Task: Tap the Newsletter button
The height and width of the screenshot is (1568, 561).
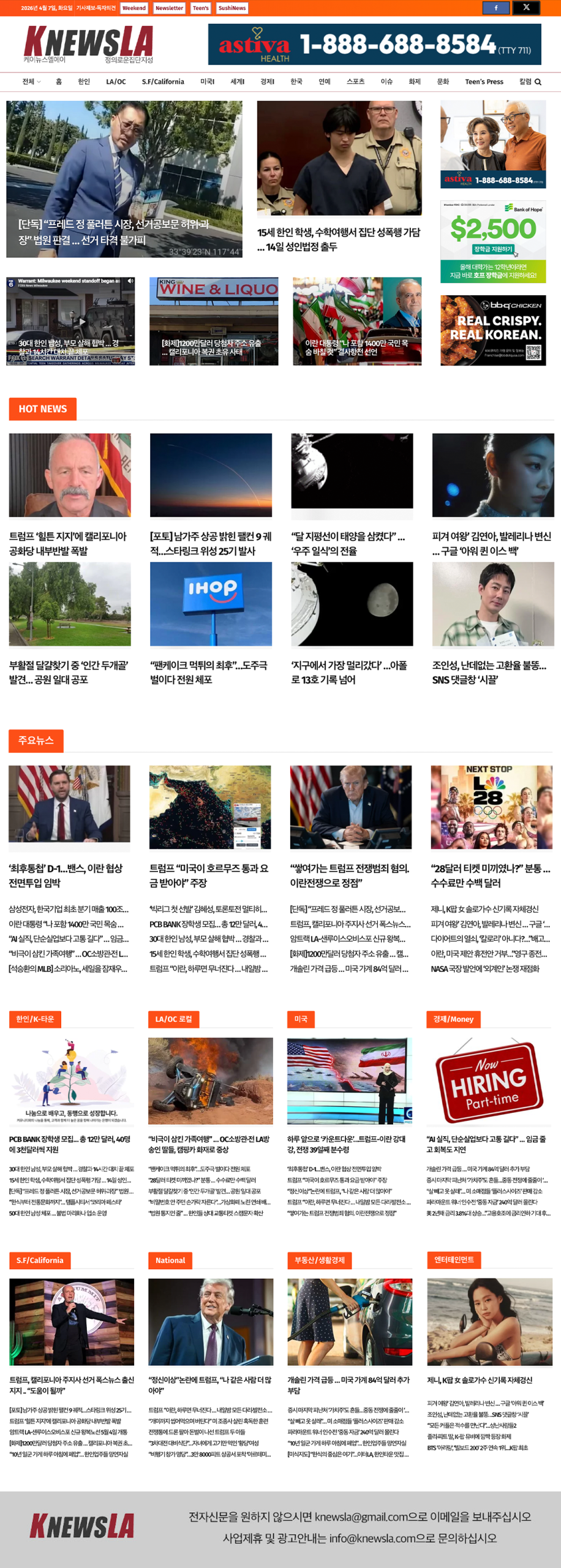Action: pos(169,8)
